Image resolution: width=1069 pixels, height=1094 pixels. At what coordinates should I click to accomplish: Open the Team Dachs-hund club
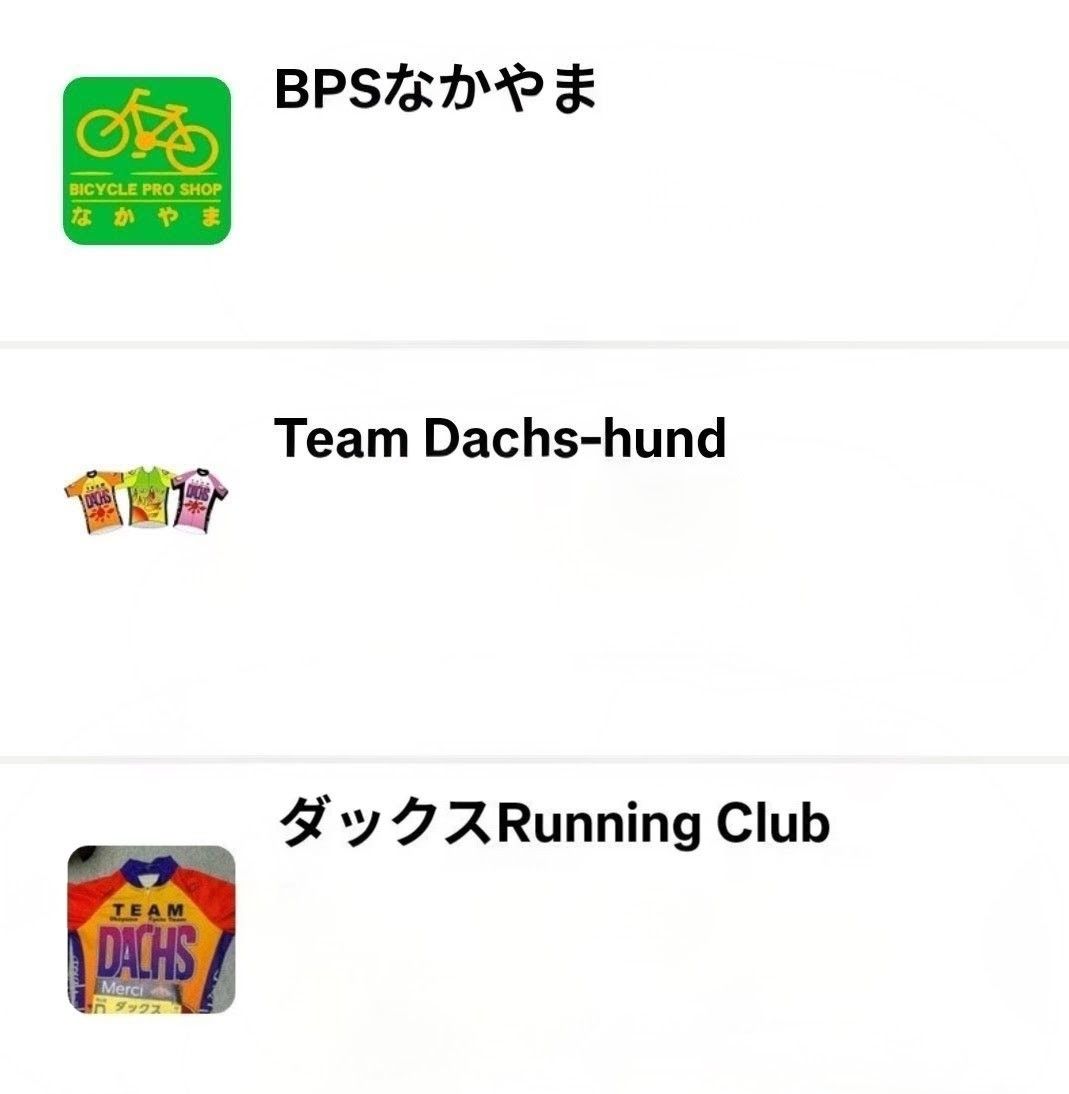pyautogui.click(x=499, y=439)
